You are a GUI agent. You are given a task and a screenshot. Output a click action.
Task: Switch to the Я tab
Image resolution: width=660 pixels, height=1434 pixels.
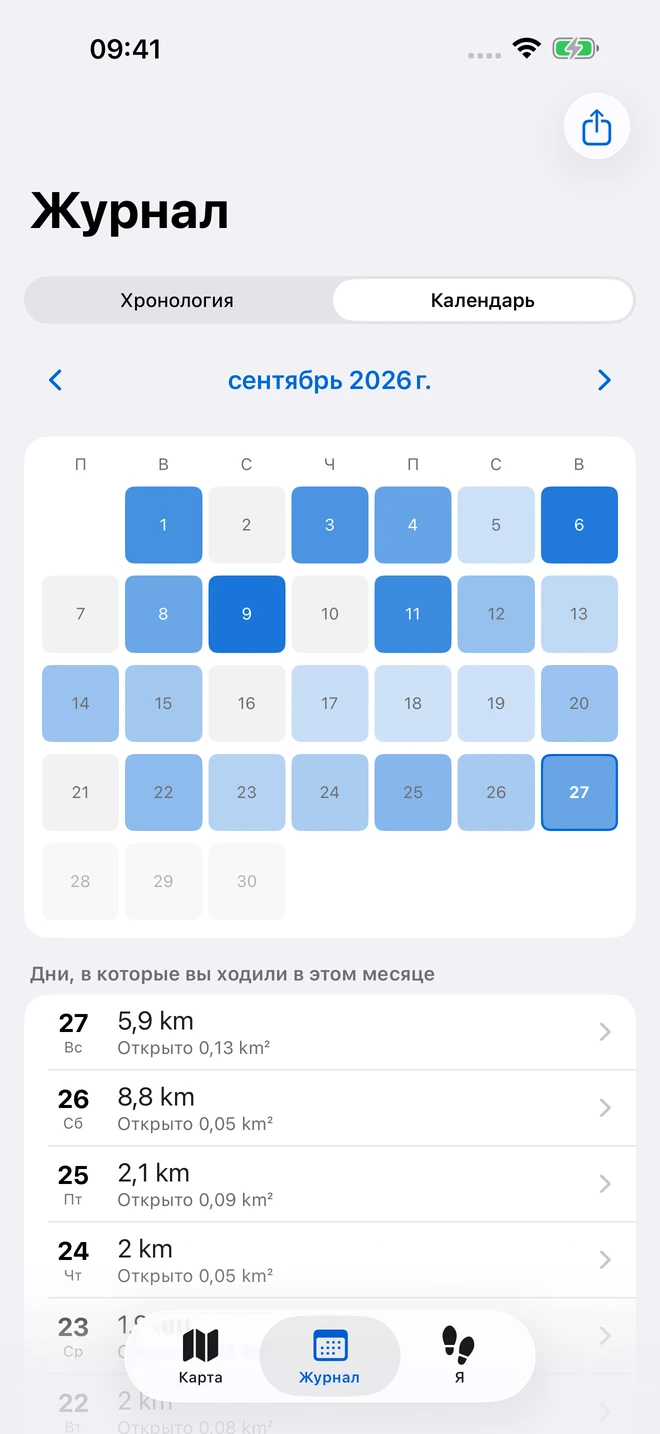click(x=459, y=1356)
